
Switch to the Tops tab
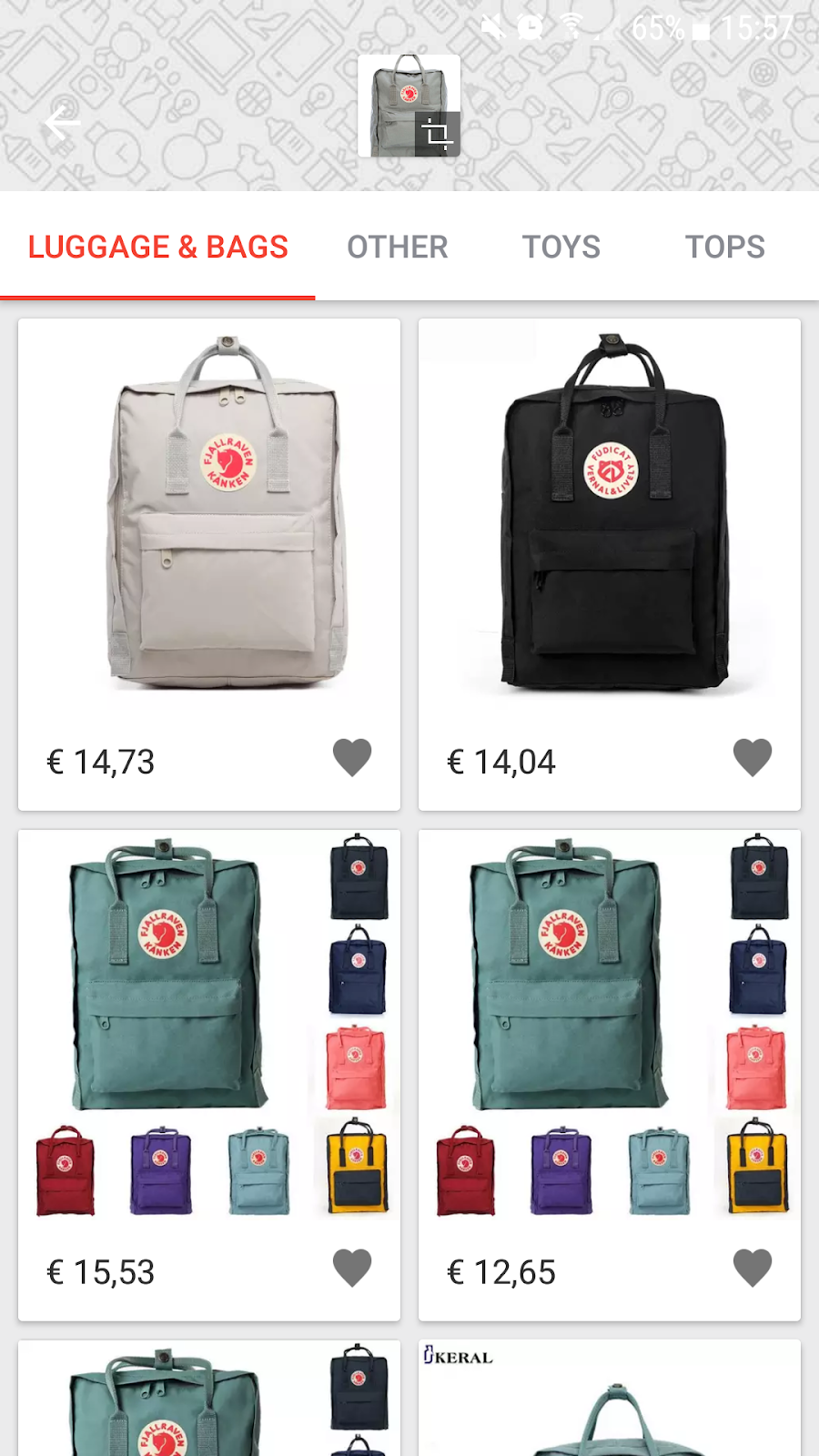[x=725, y=247]
